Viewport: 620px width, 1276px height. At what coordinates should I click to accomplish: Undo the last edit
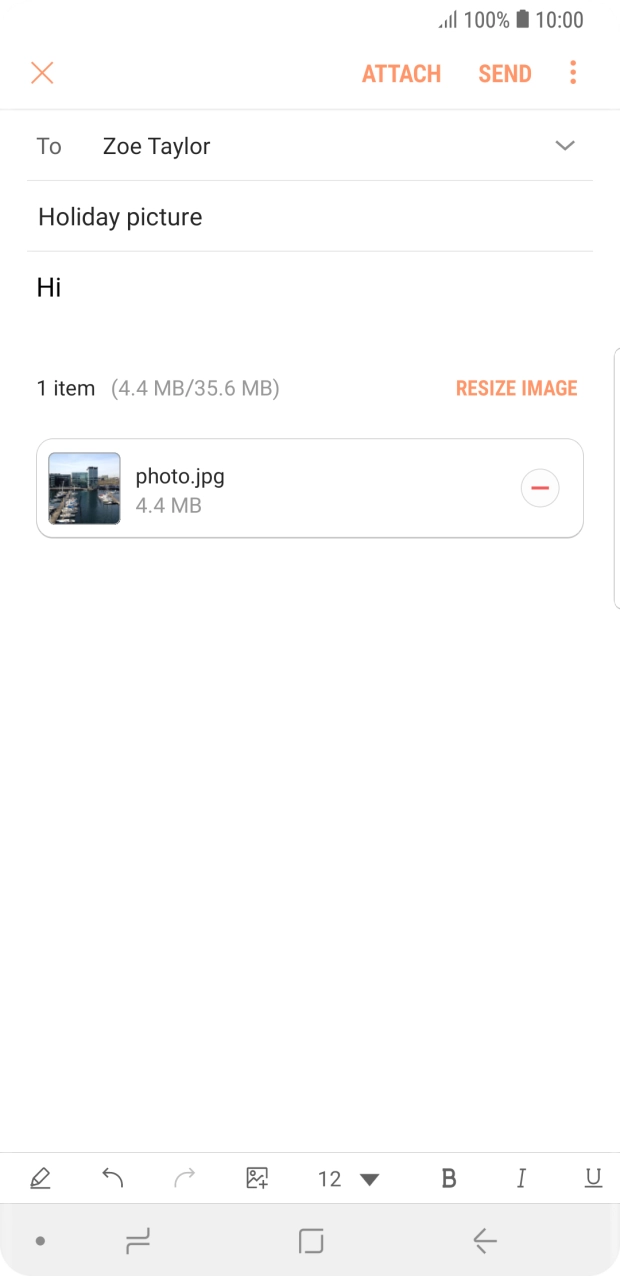(113, 1179)
